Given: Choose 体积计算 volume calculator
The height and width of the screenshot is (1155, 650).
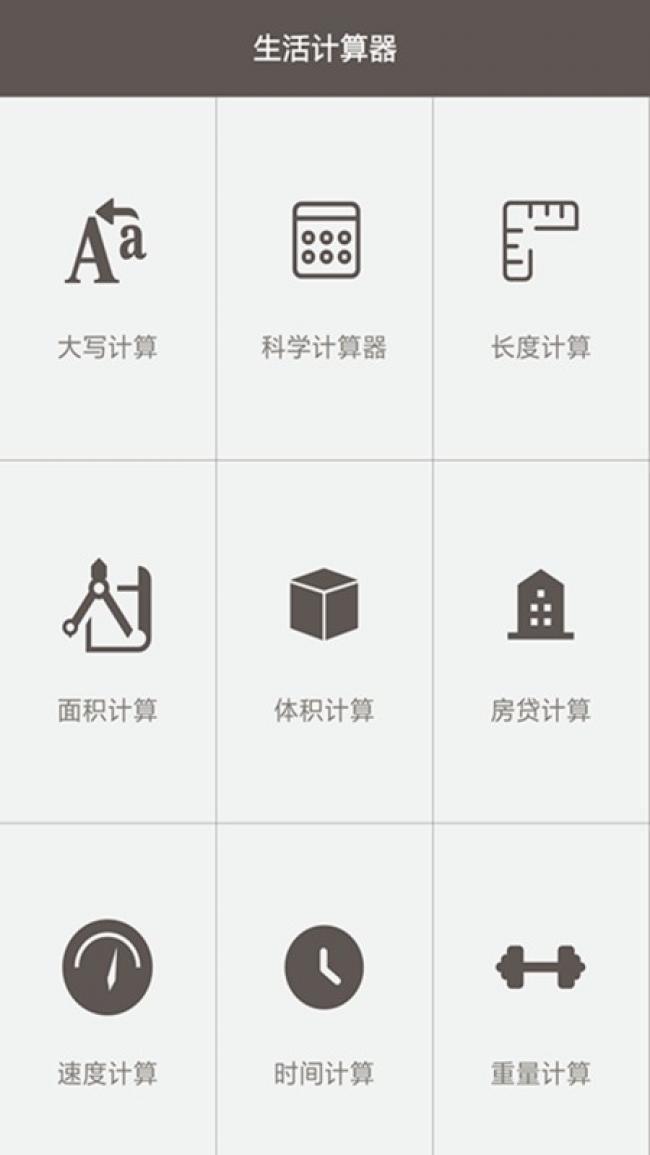Looking at the screenshot, I should (325, 641).
